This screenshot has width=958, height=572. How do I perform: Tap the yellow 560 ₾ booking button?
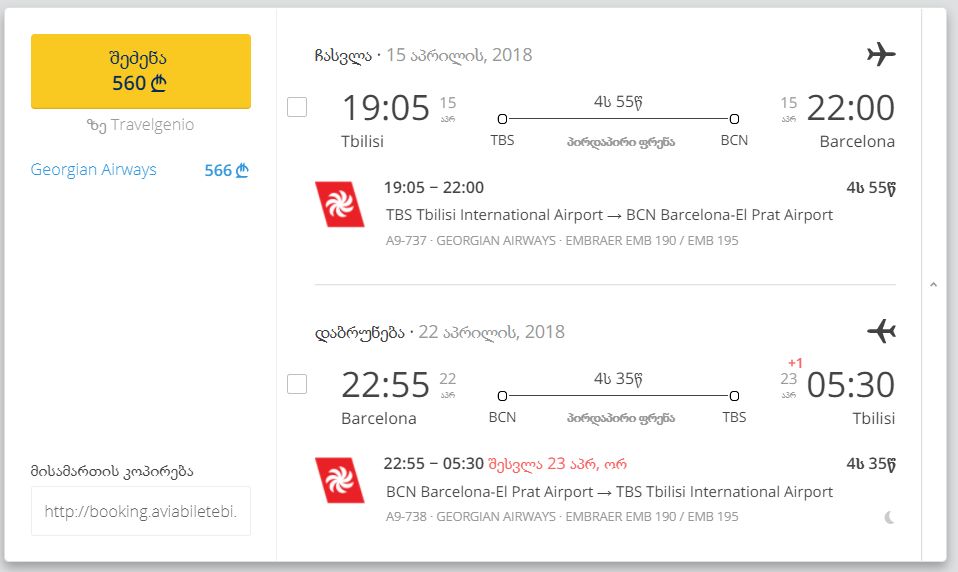[140, 71]
